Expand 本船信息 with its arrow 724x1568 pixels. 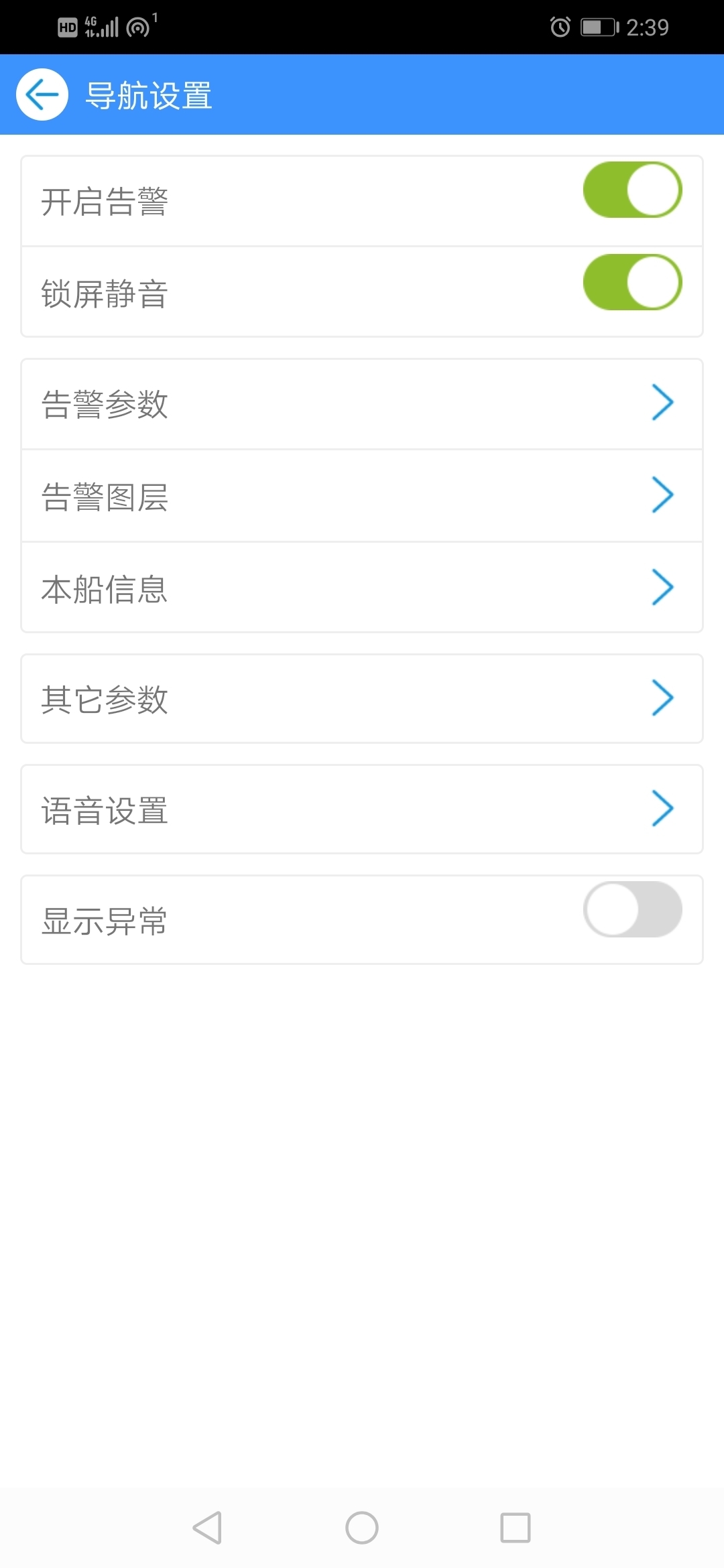[662, 588]
